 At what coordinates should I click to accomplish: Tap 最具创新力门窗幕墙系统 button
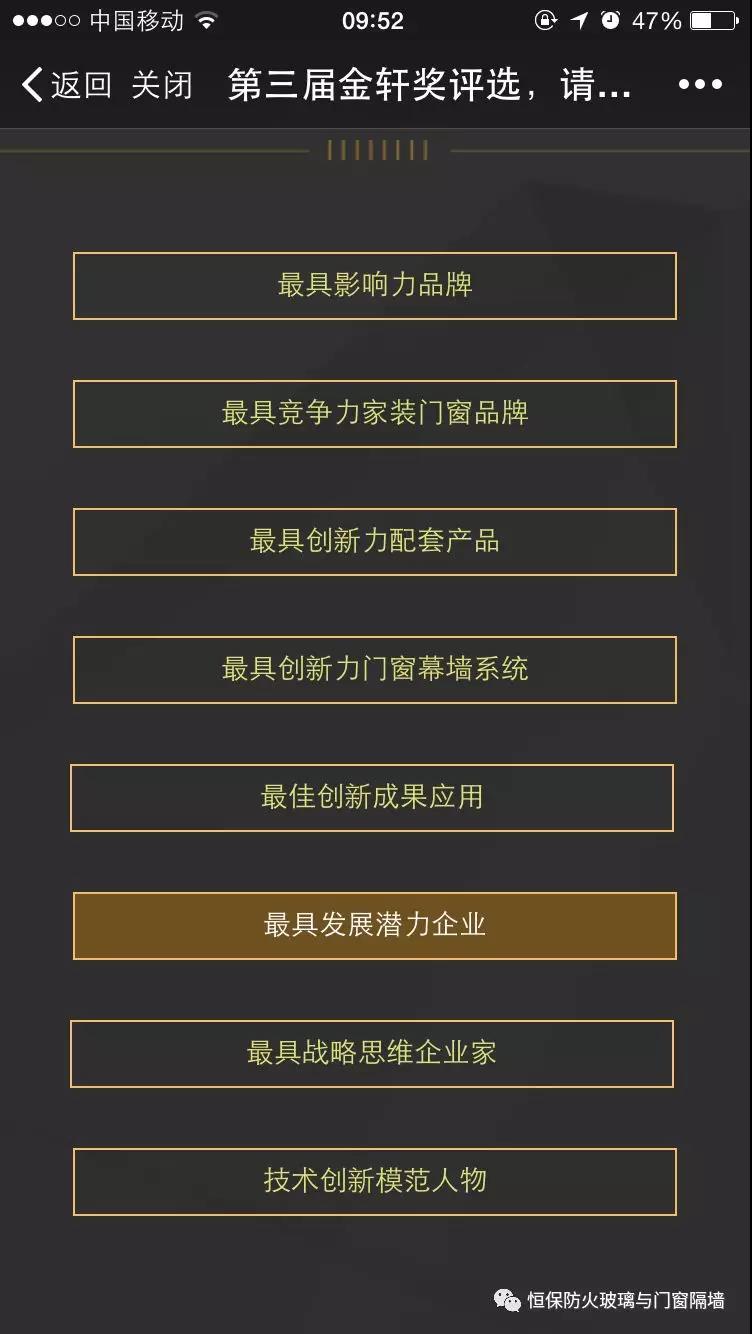pos(375,670)
